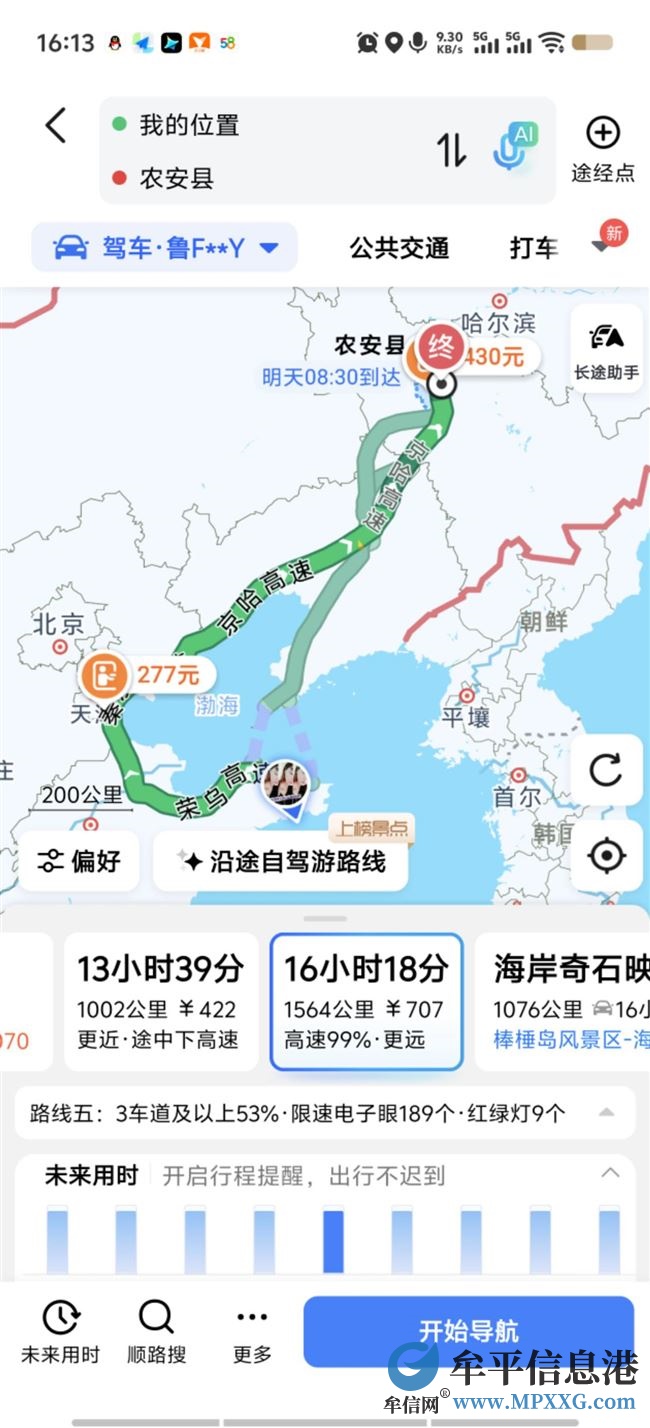Screen dimensions: 650x1428
Task: Select the 16小时18分 route option
Action: (366, 1001)
